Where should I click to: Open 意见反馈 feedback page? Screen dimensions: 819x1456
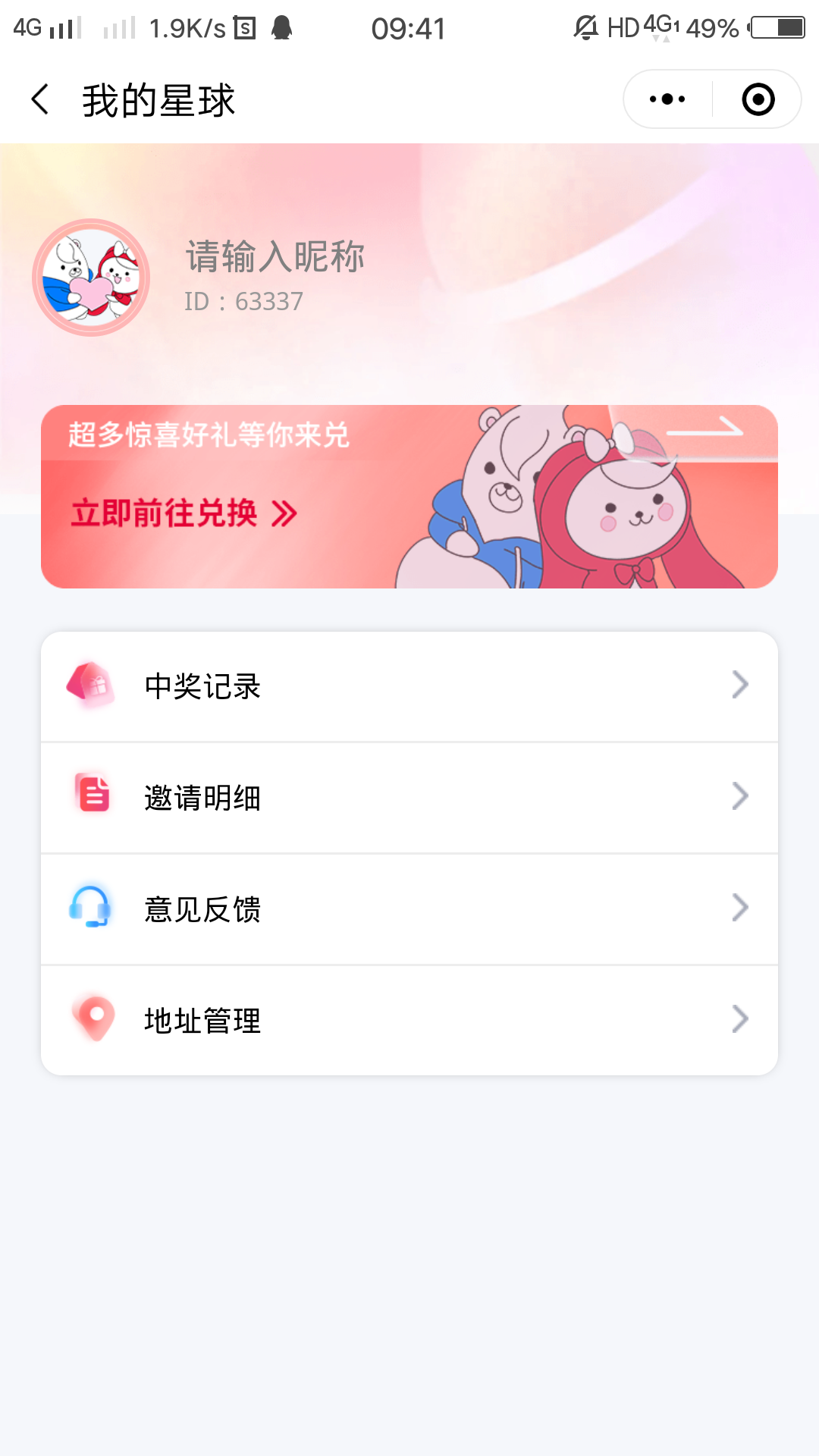(x=202, y=908)
